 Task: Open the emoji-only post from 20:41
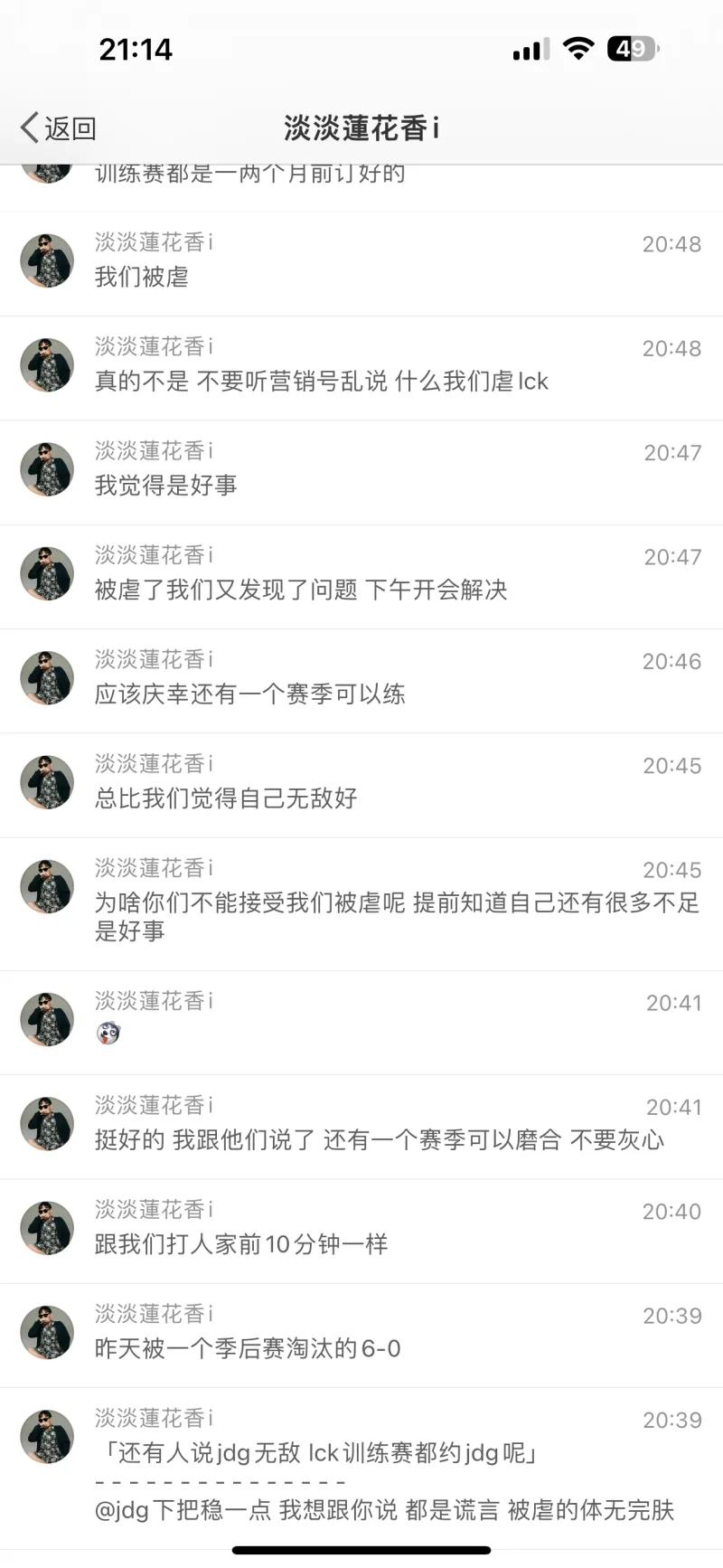361,1023
